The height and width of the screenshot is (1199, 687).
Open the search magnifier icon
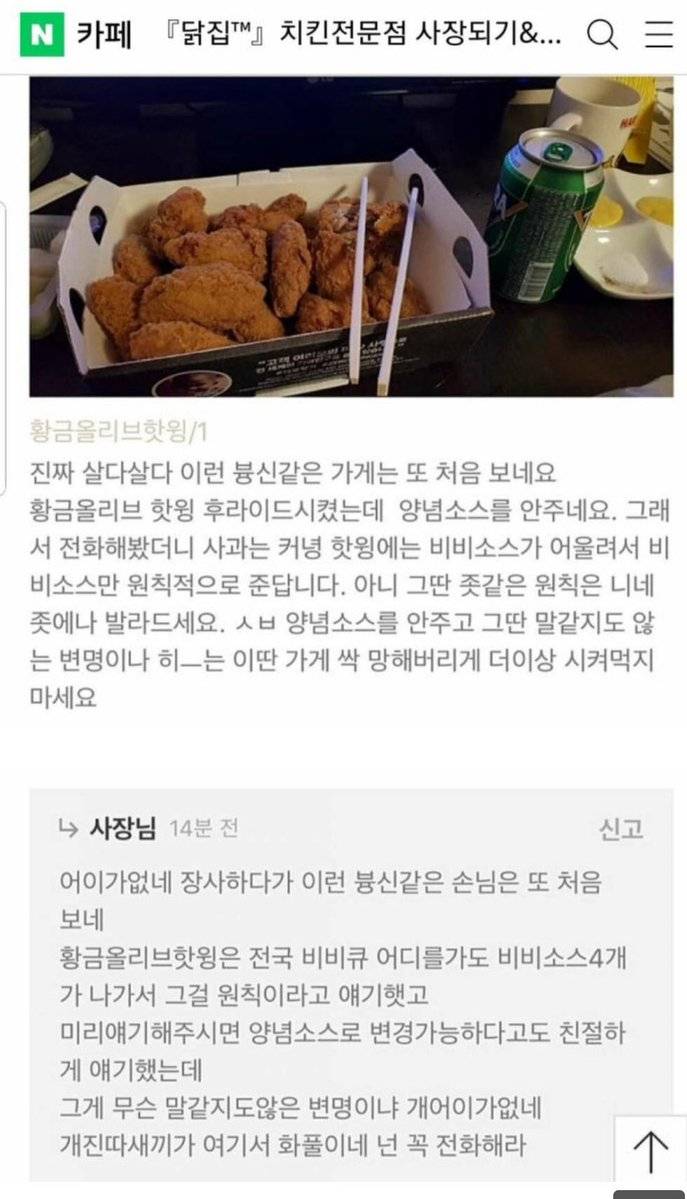coord(602,36)
